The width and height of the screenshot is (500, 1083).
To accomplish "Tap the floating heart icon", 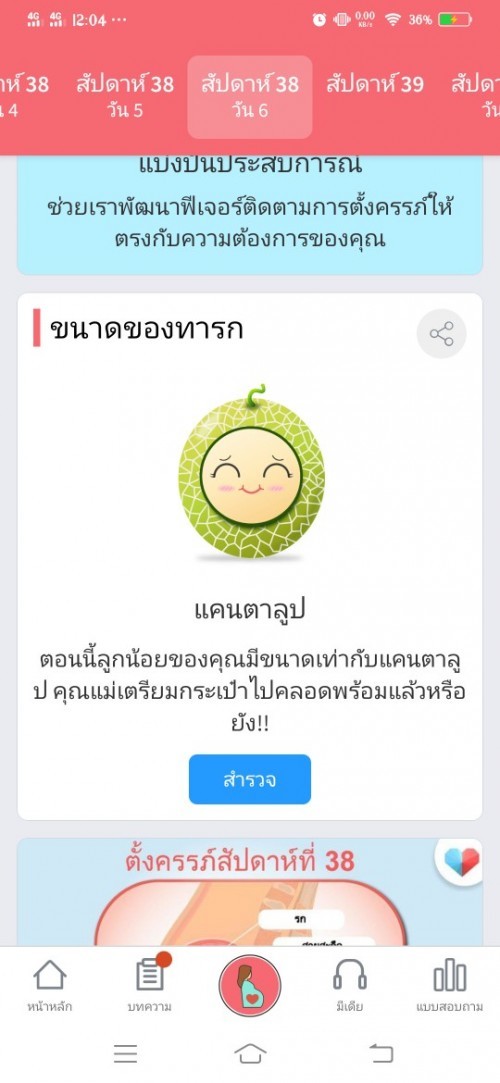I will coord(461,861).
